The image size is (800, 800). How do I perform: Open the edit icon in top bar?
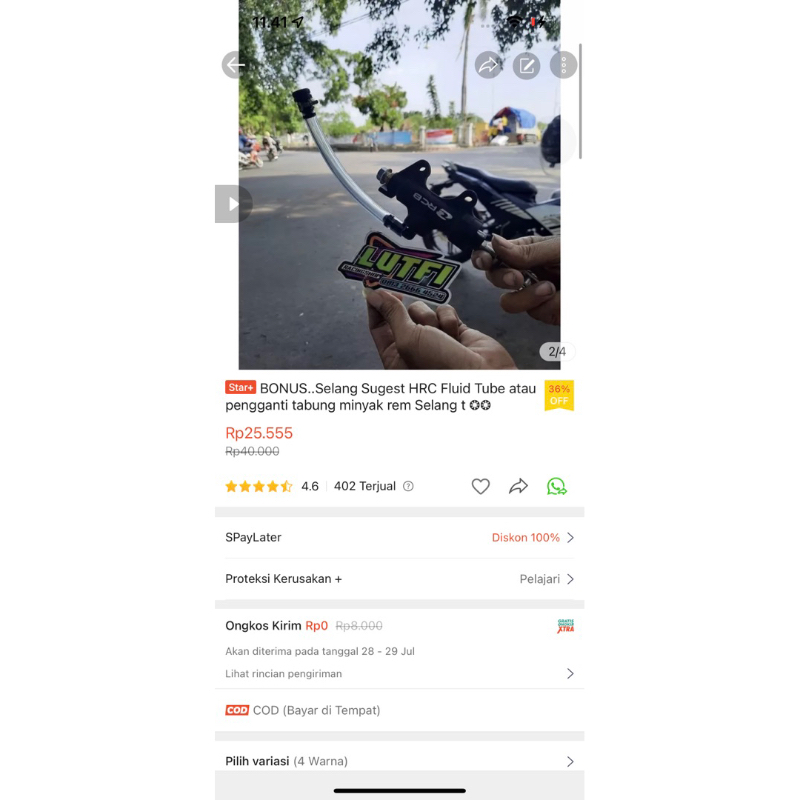(526, 66)
